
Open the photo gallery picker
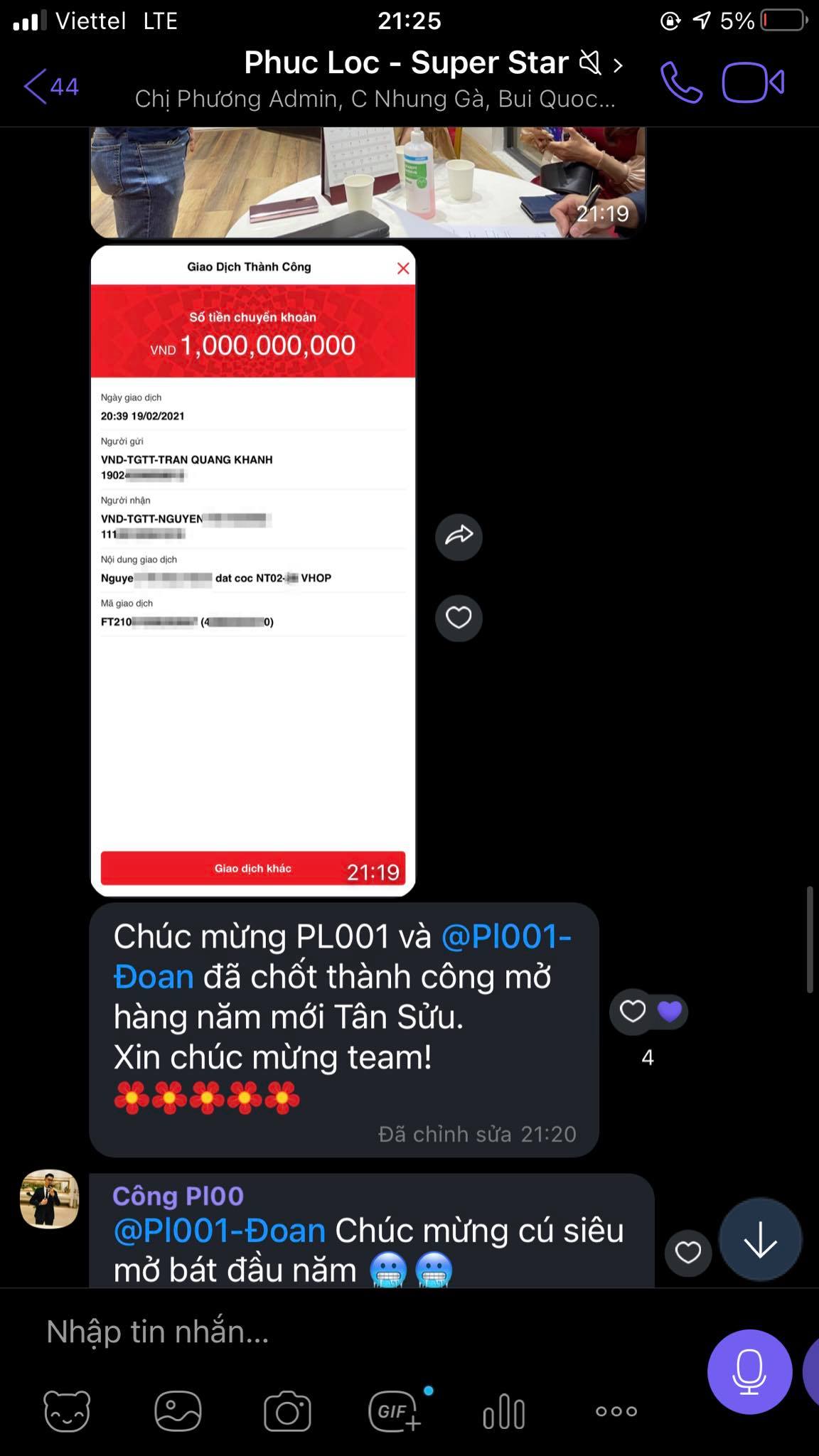pyautogui.click(x=178, y=1411)
